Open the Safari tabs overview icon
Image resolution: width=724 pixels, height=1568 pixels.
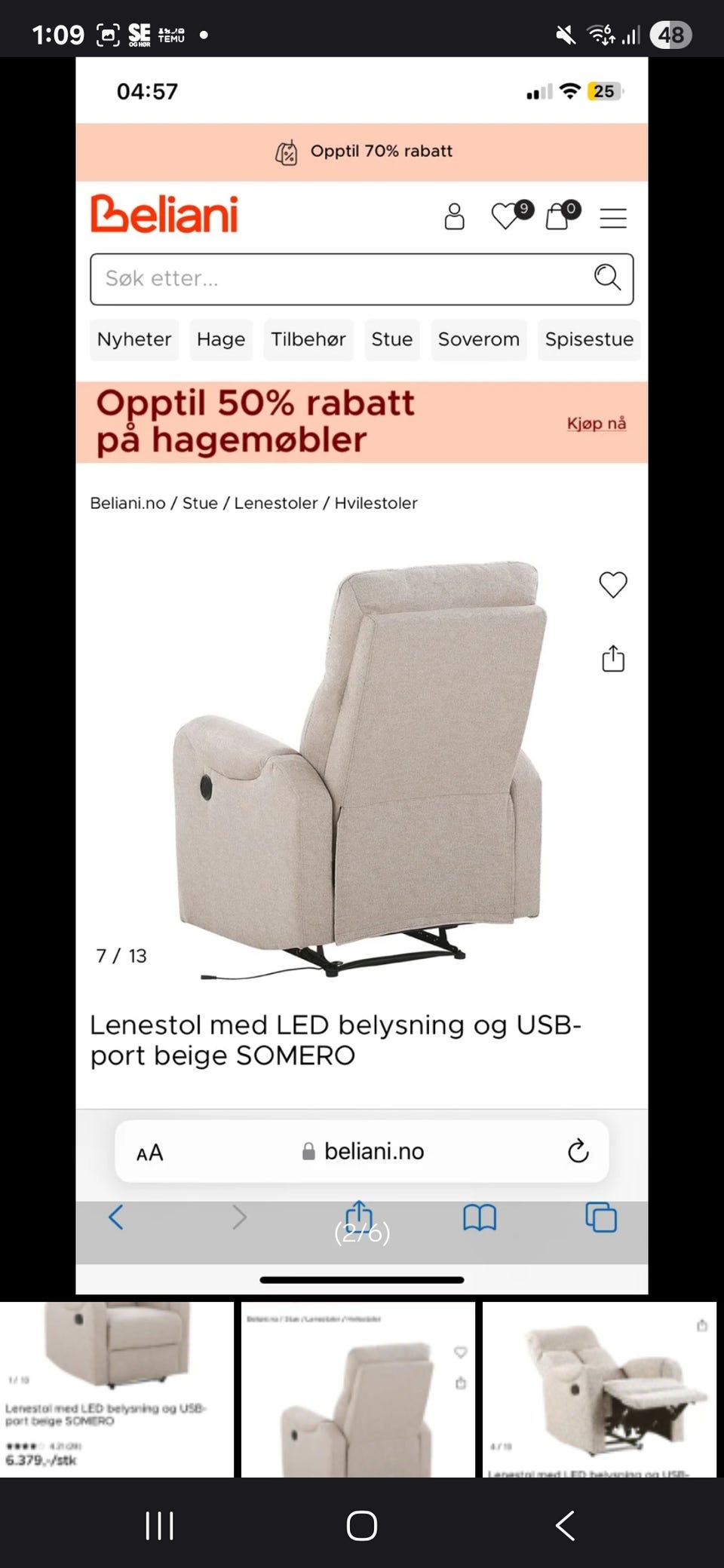tap(600, 1217)
